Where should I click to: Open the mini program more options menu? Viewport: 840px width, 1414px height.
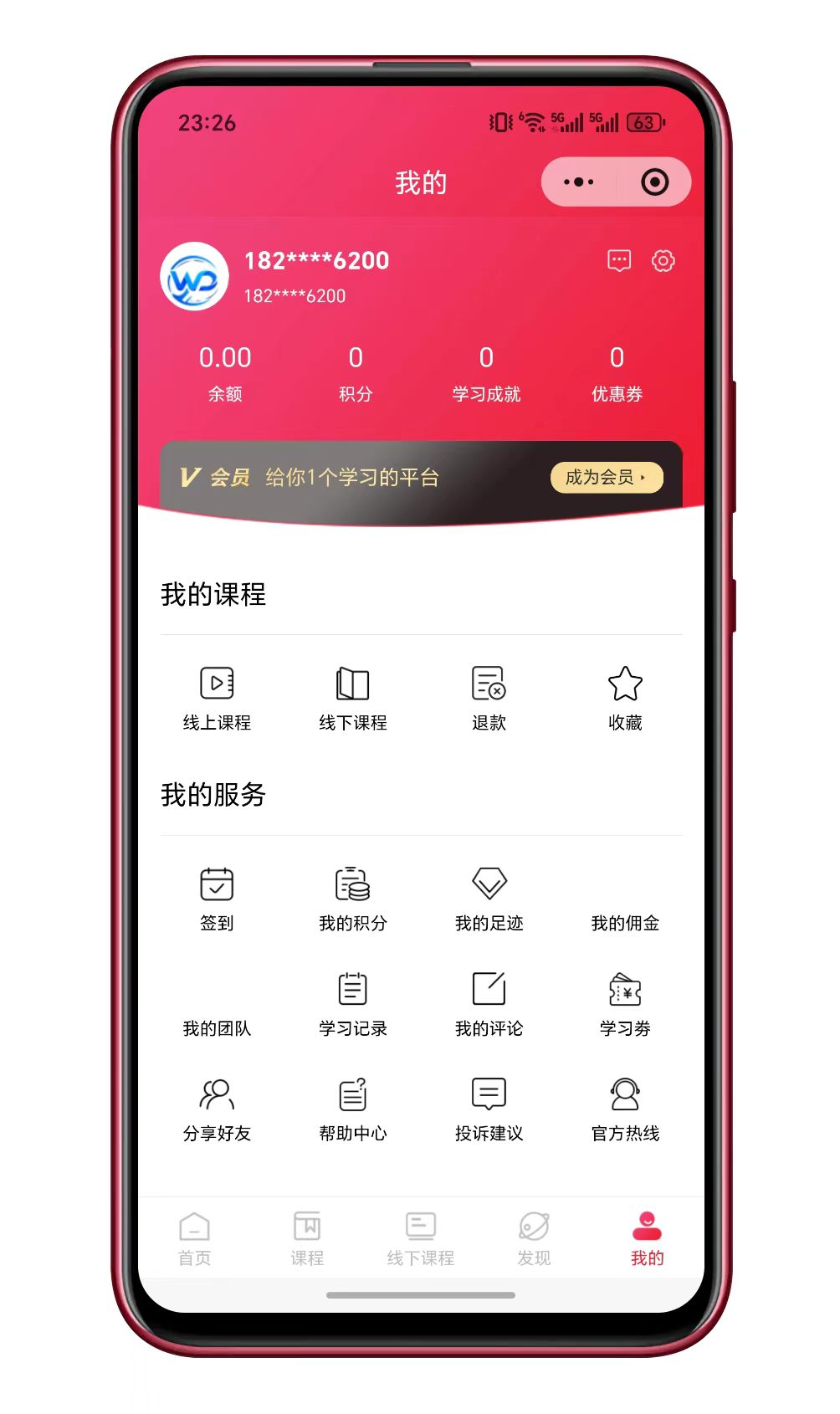[x=578, y=182]
